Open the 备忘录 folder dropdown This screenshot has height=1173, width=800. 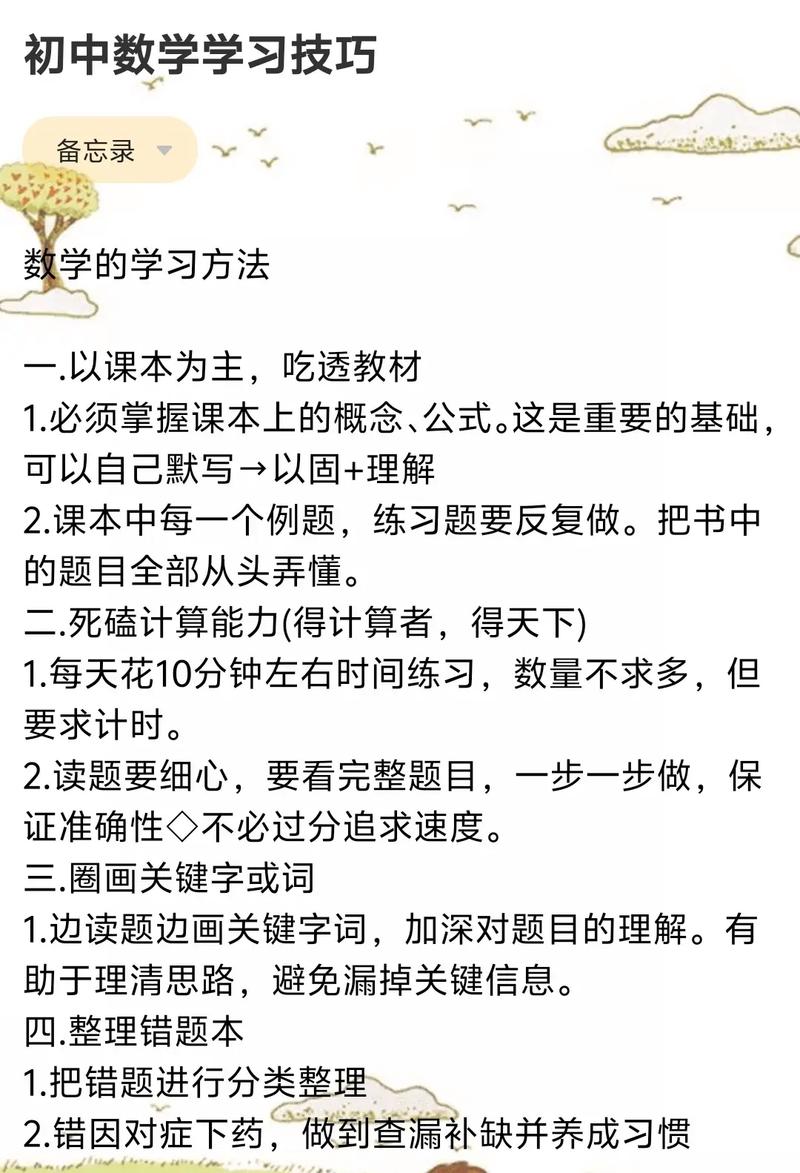(110, 151)
